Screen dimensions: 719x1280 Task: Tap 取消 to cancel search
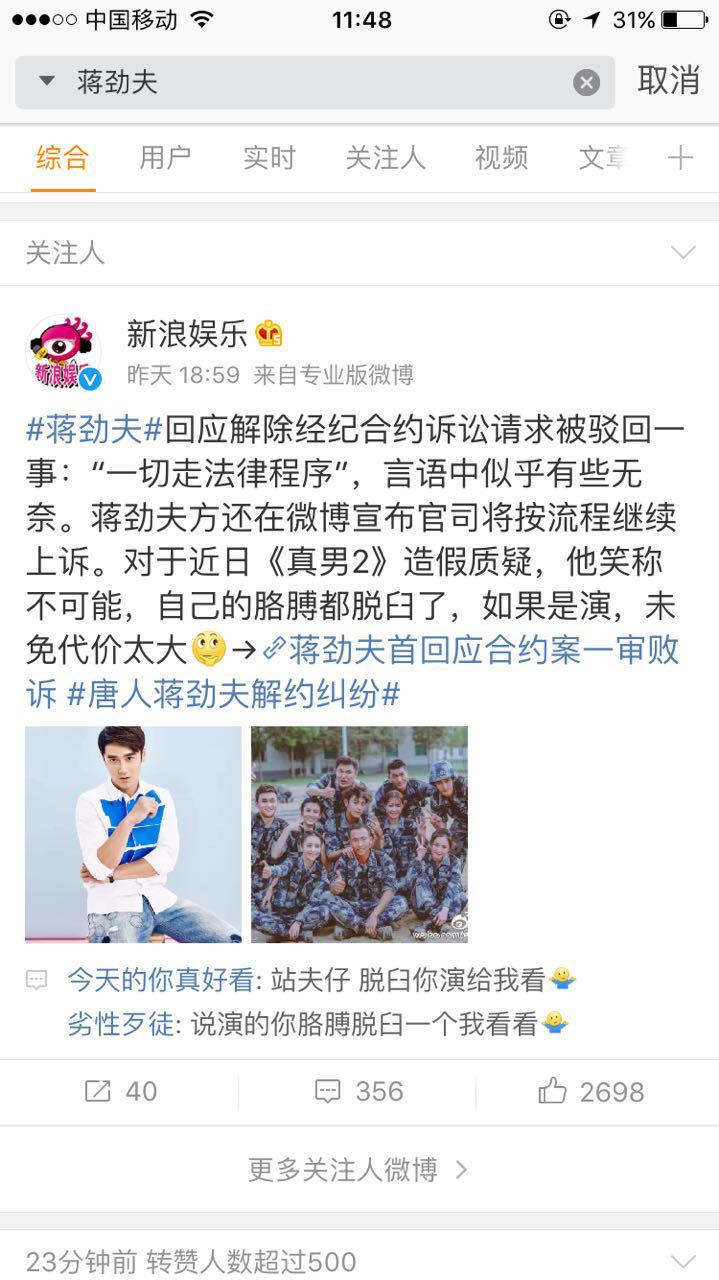668,80
